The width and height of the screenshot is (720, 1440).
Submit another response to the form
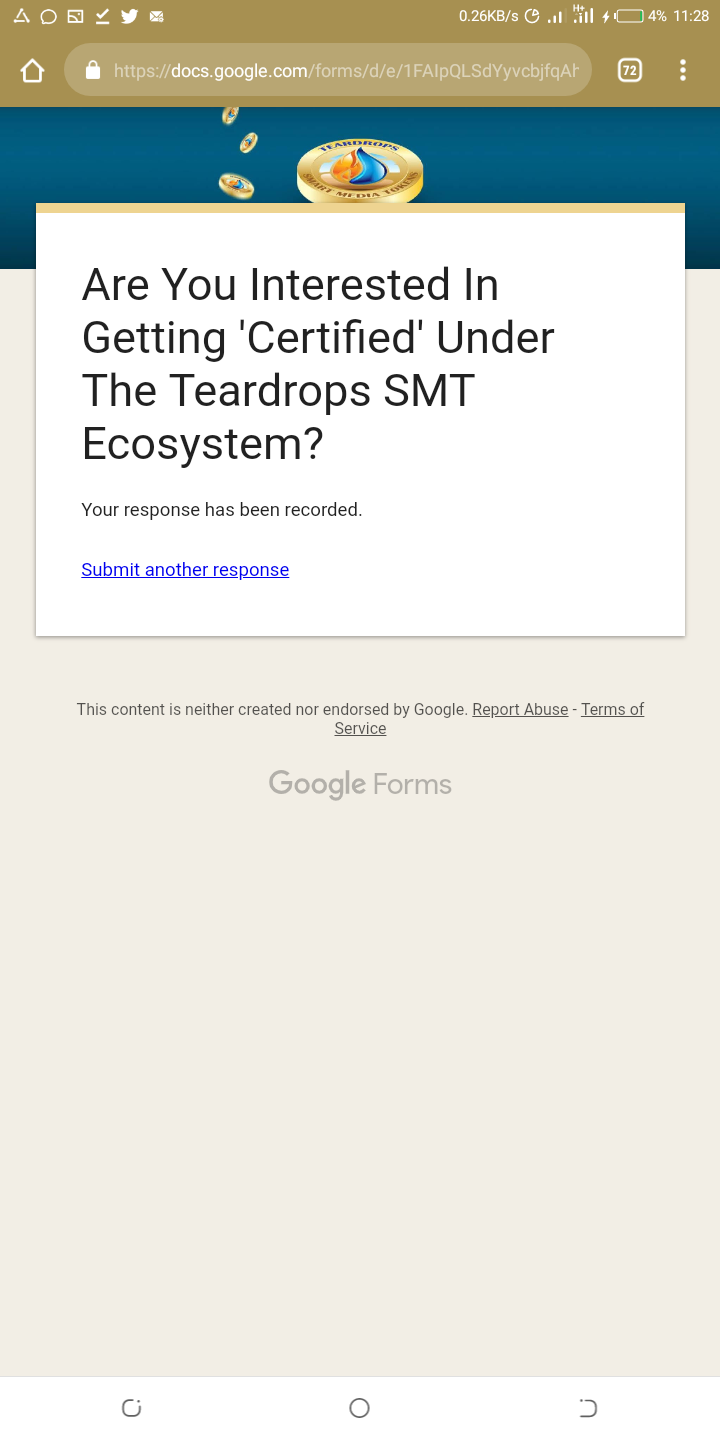point(185,570)
